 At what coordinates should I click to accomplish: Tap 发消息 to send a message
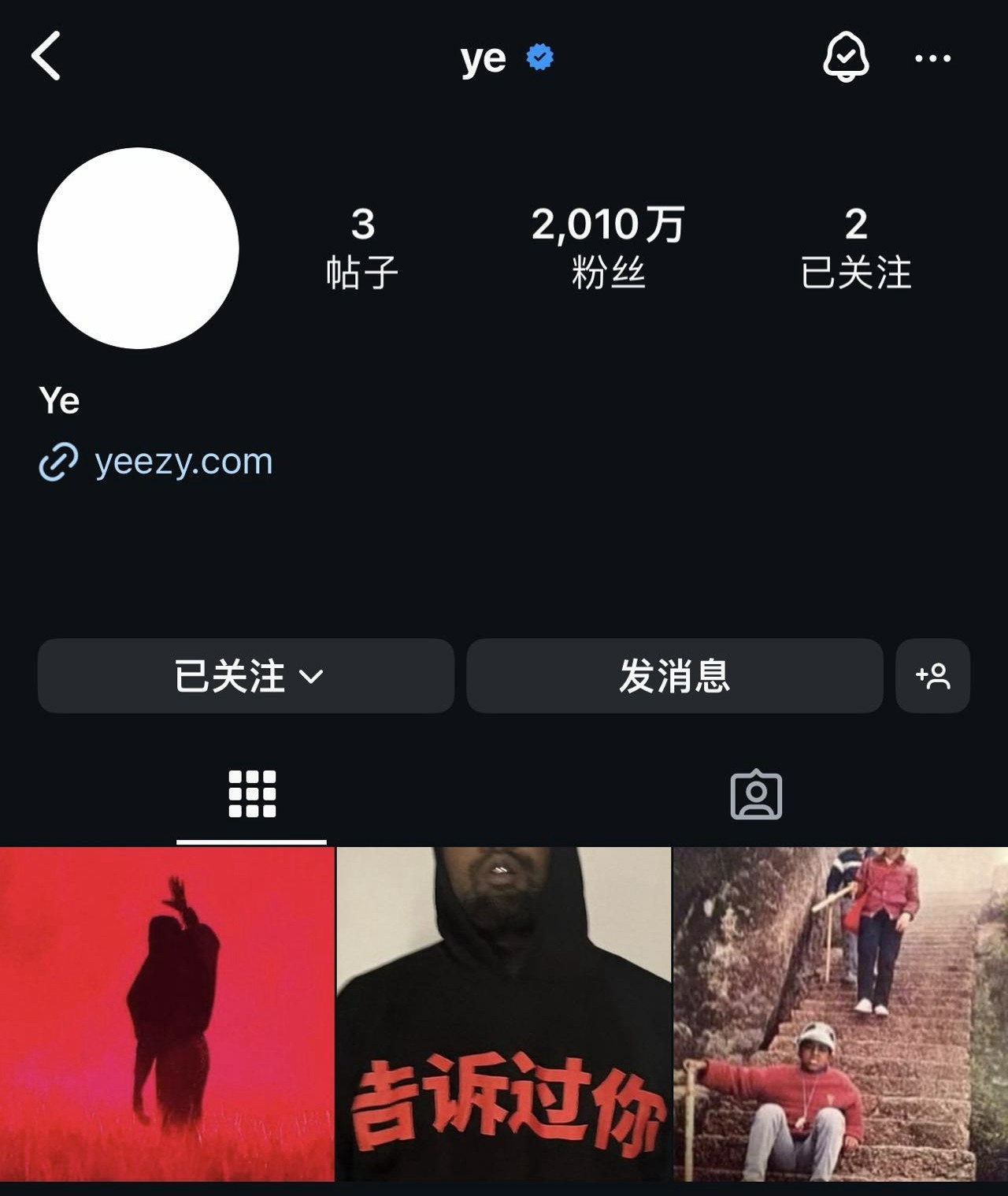click(x=674, y=676)
